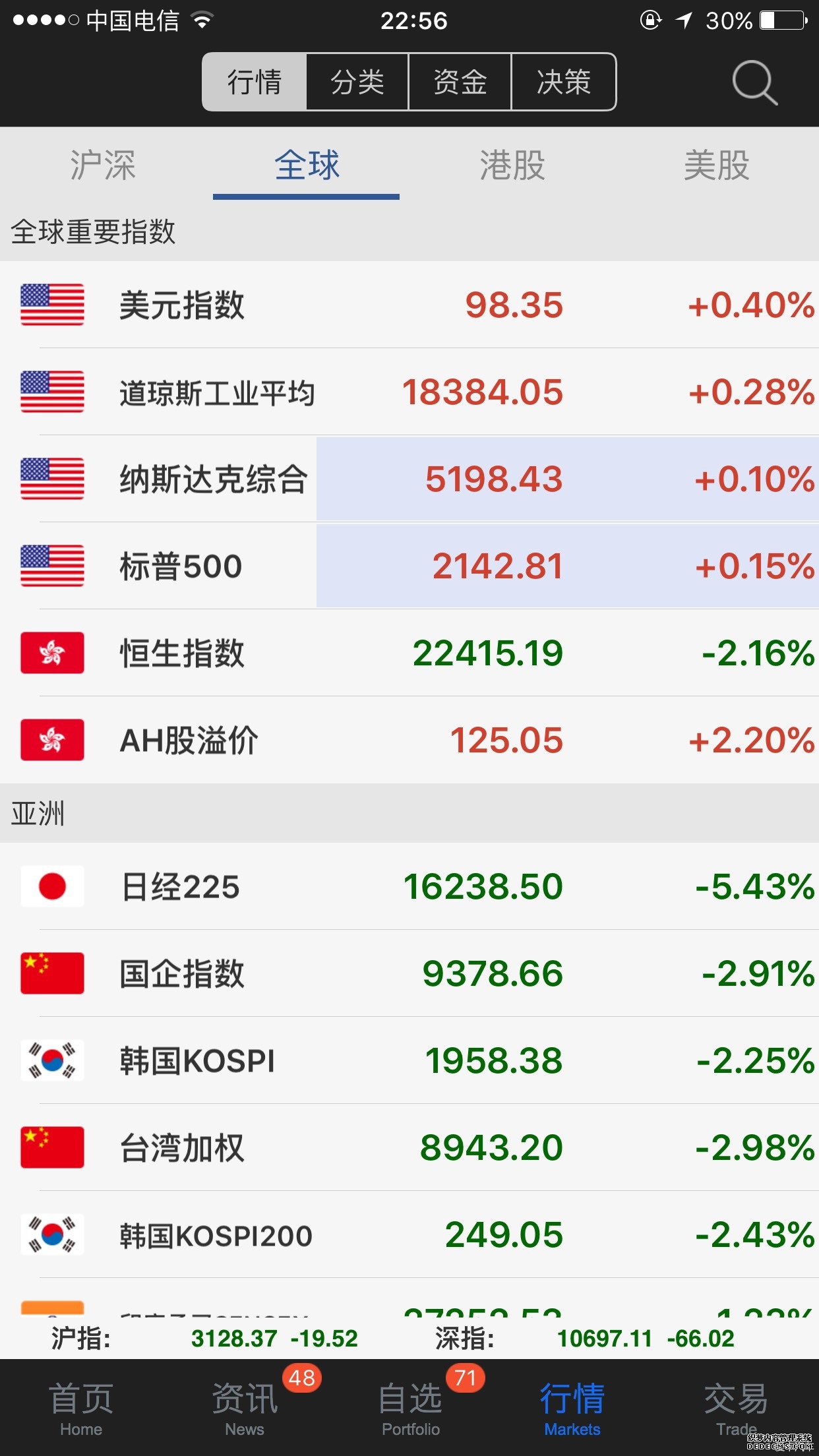Open the 决策 view
The height and width of the screenshot is (1456, 819).
pyautogui.click(x=564, y=82)
